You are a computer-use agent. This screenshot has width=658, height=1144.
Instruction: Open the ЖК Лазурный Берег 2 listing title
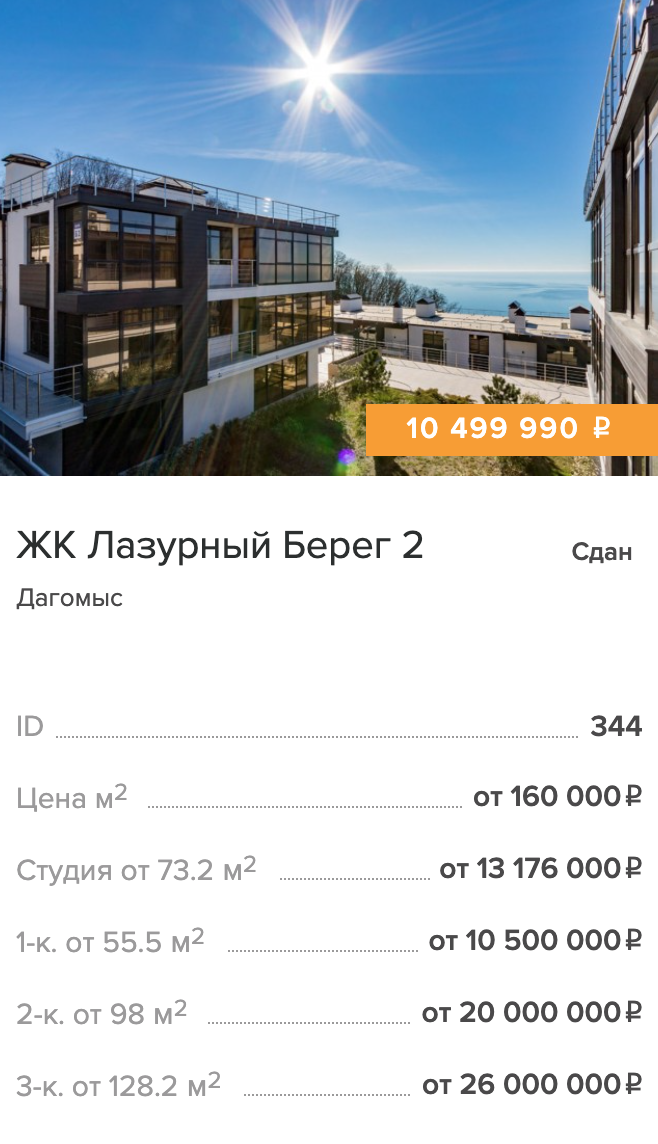pyautogui.click(x=220, y=546)
